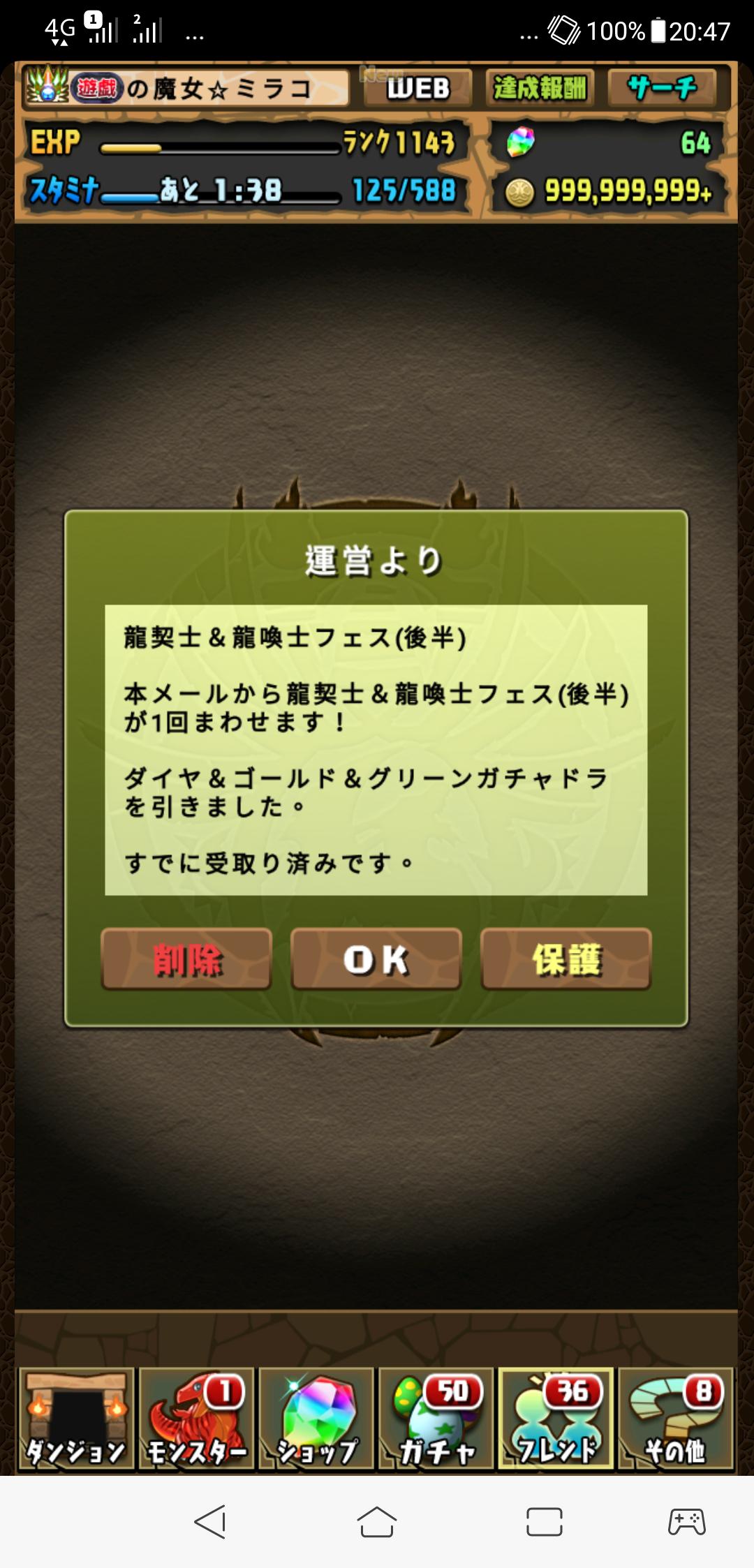Open the ガチャ tab
The height and width of the screenshot is (1568, 754).
436,1419
